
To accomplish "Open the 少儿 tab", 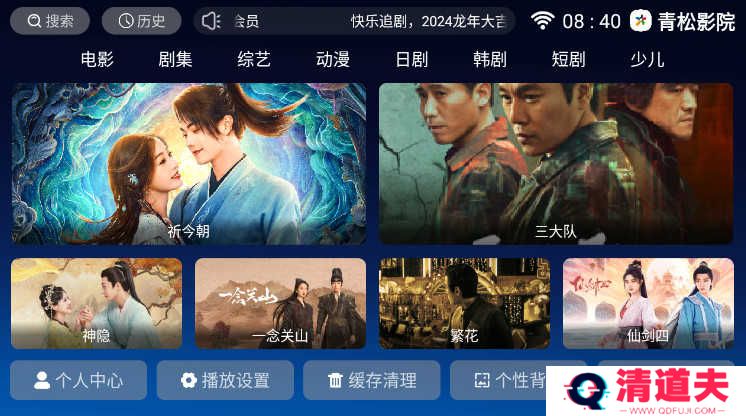I will [647, 59].
